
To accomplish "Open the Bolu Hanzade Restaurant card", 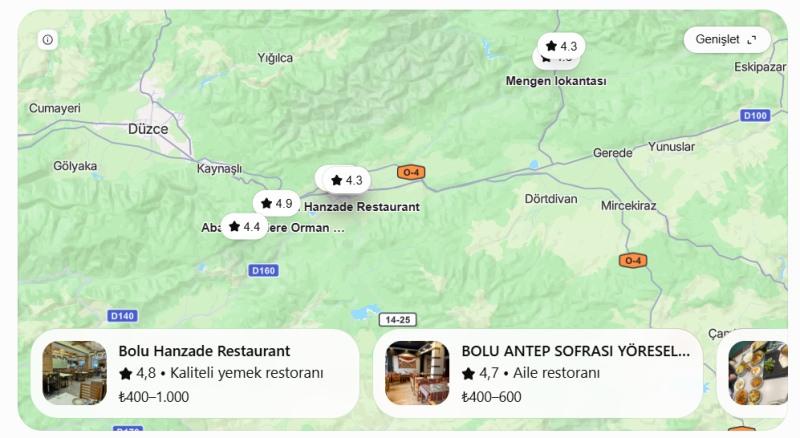I will click(195, 373).
